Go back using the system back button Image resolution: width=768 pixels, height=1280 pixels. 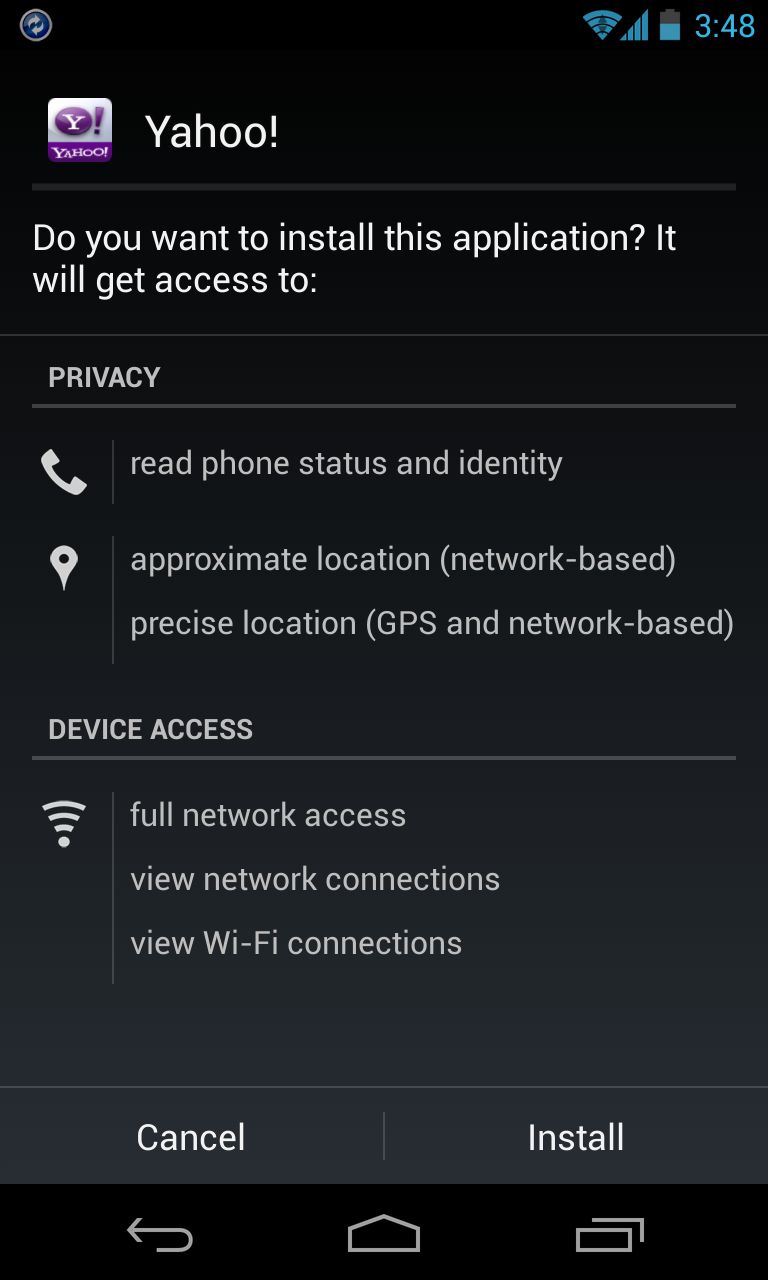[160, 1235]
